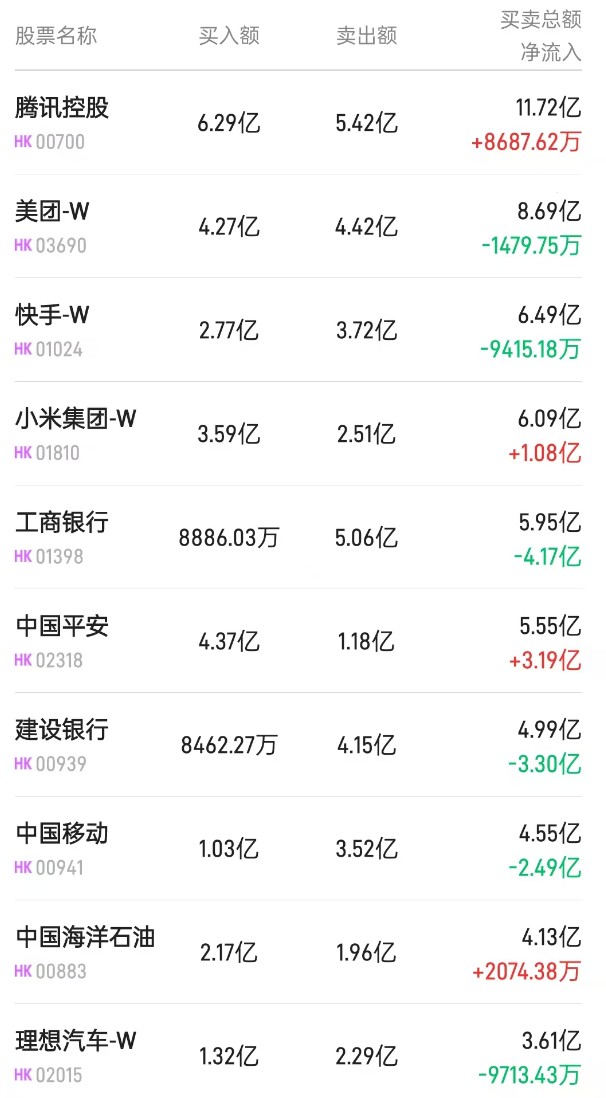View 美团-W stock details
Screen dimensions: 606x1098
[x=53, y=211]
